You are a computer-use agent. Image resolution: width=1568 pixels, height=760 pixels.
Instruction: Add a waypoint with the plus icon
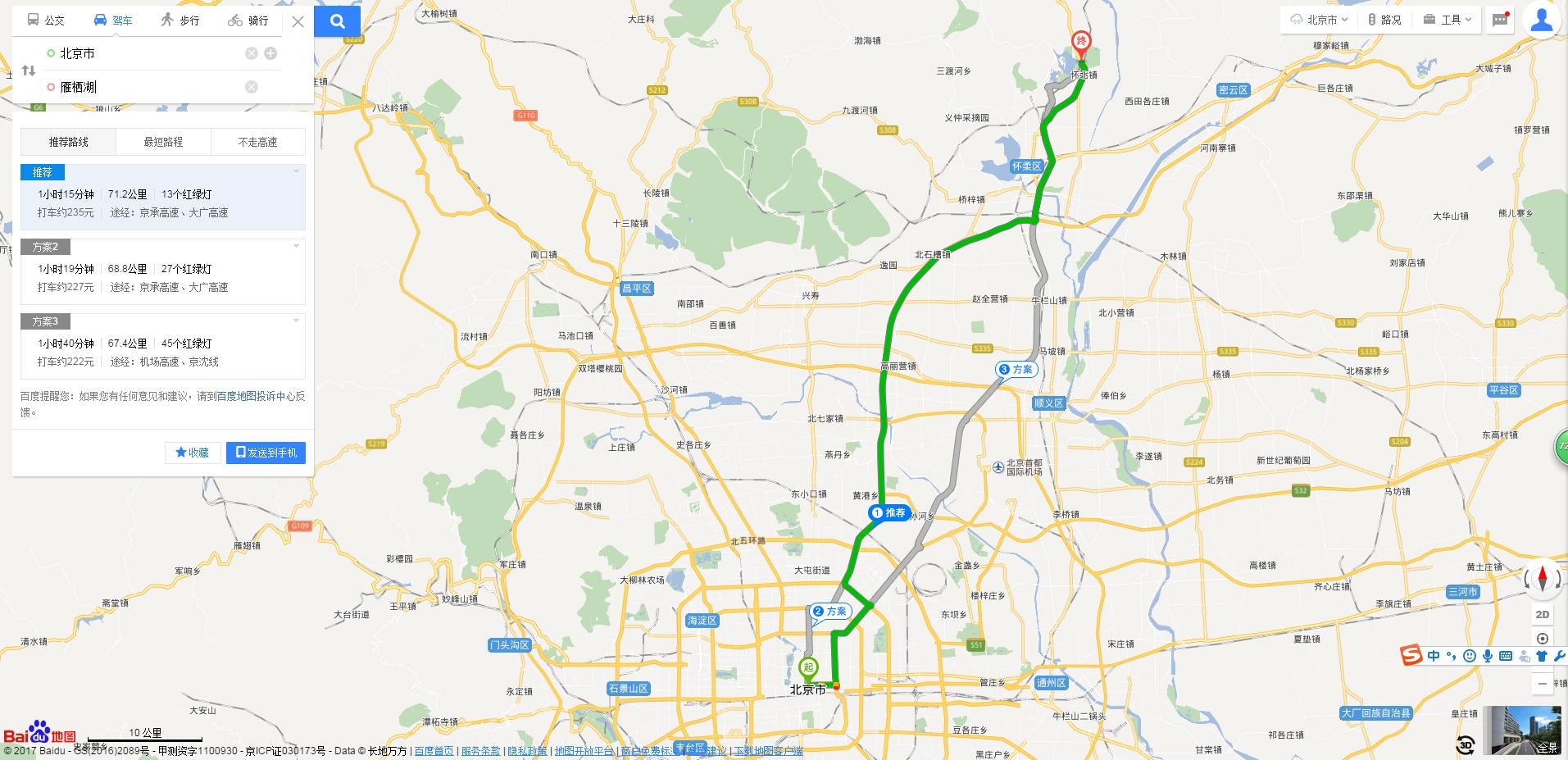pyautogui.click(x=270, y=53)
